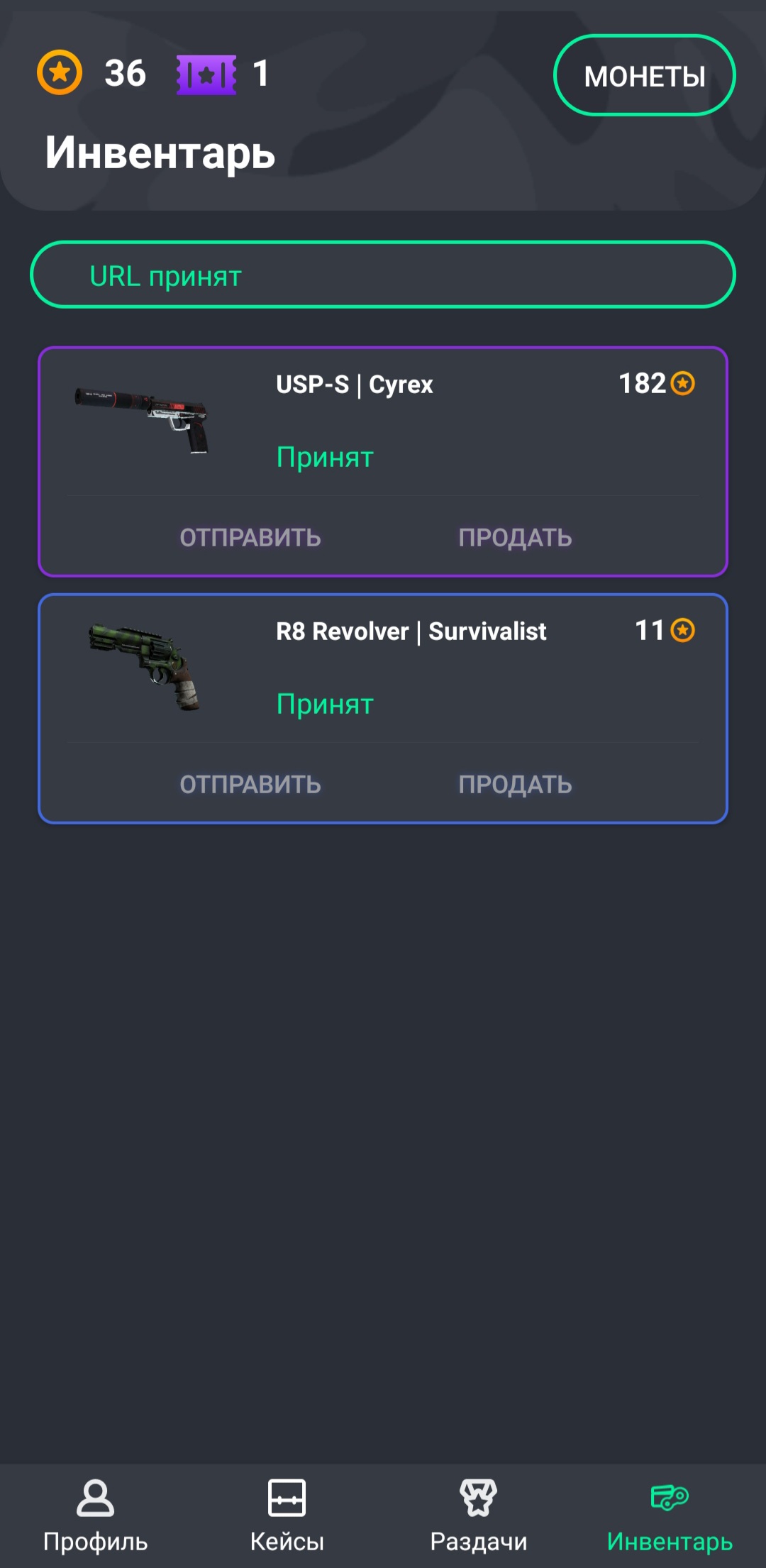The height and width of the screenshot is (1568, 766).
Task: Open the Раздачи tab
Action: (x=479, y=1515)
